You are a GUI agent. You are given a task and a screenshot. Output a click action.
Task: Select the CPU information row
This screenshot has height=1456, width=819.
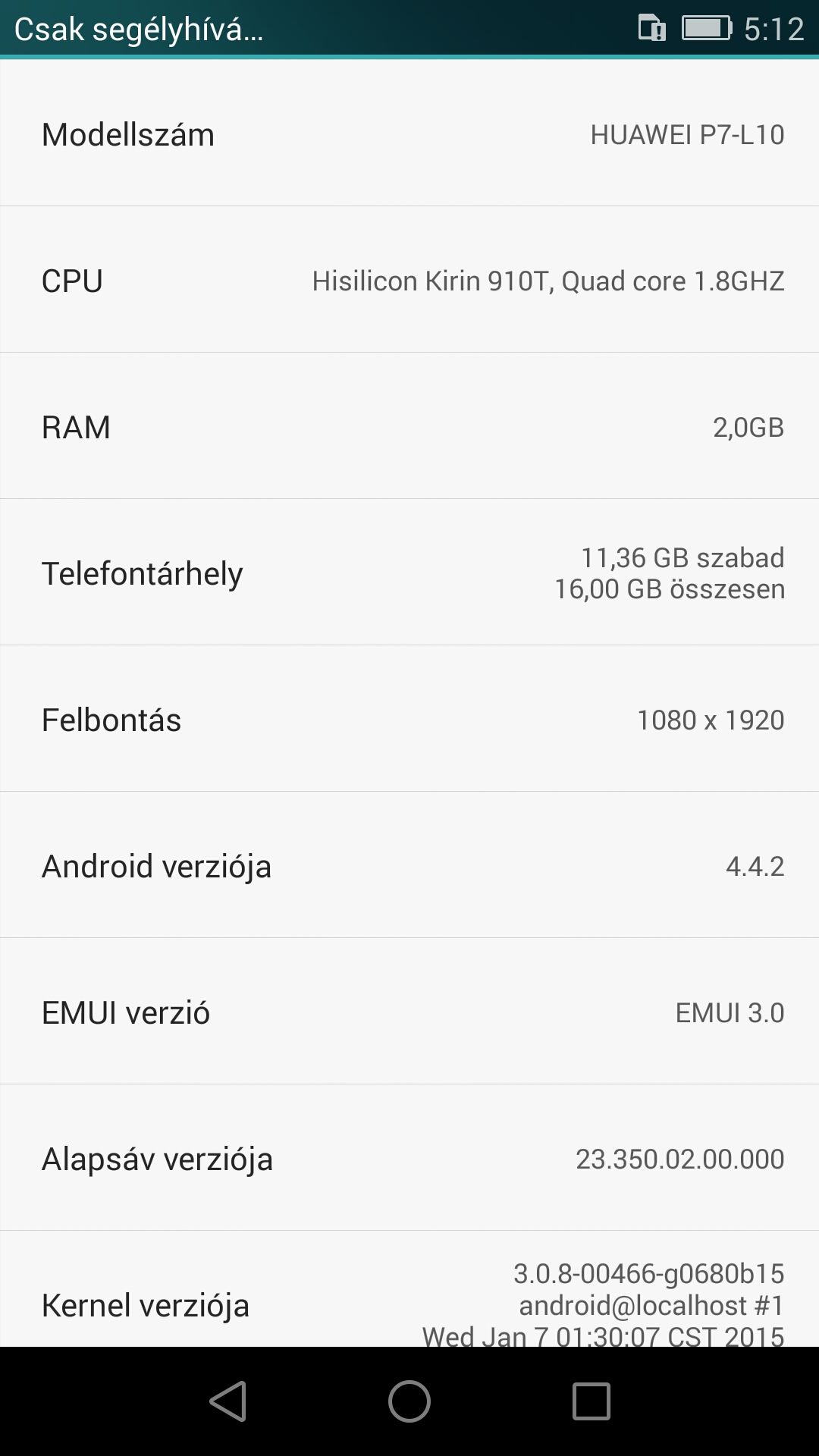coord(409,279)
